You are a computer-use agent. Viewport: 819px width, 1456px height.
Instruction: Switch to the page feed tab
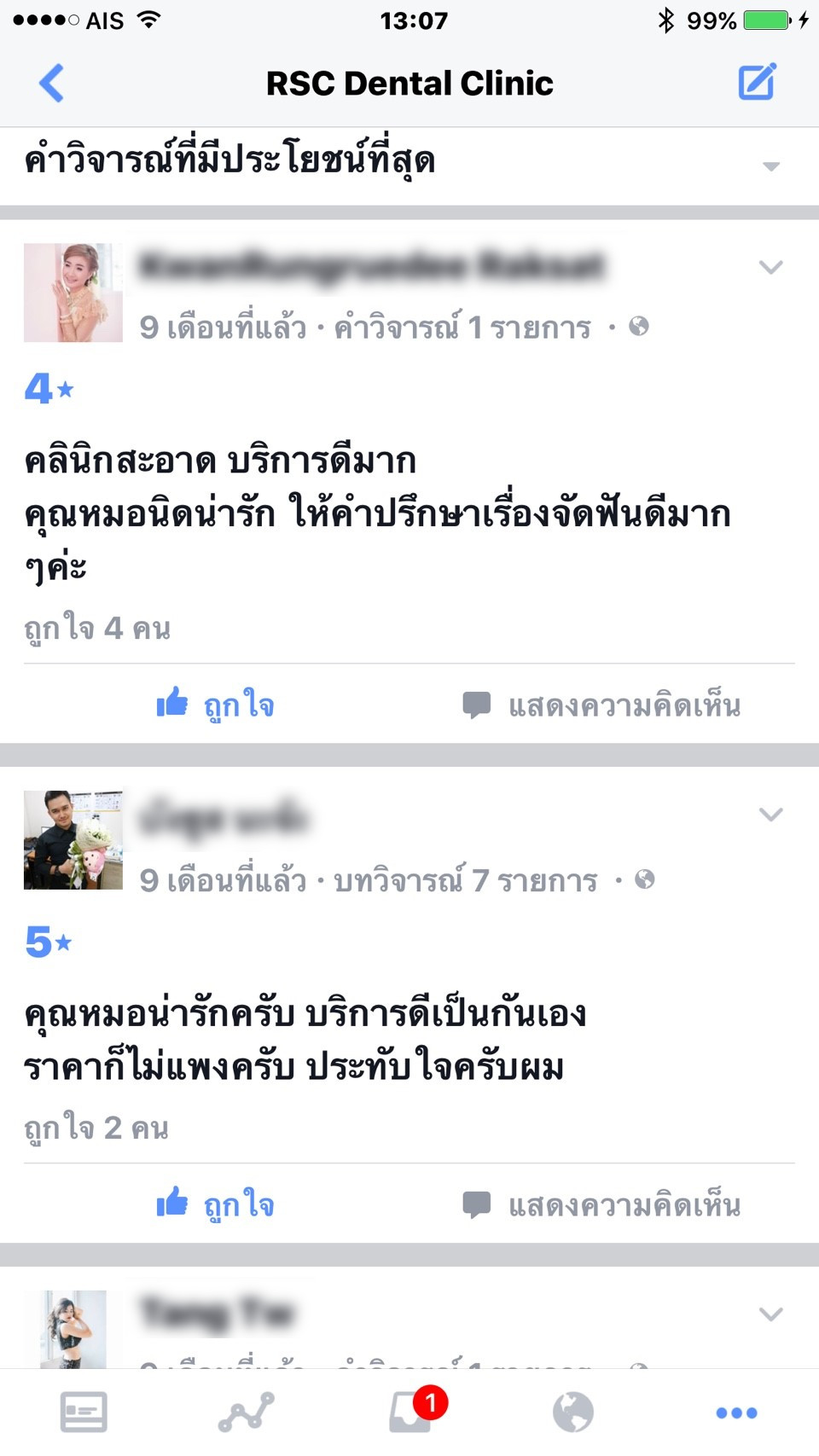coord(84,1412)
